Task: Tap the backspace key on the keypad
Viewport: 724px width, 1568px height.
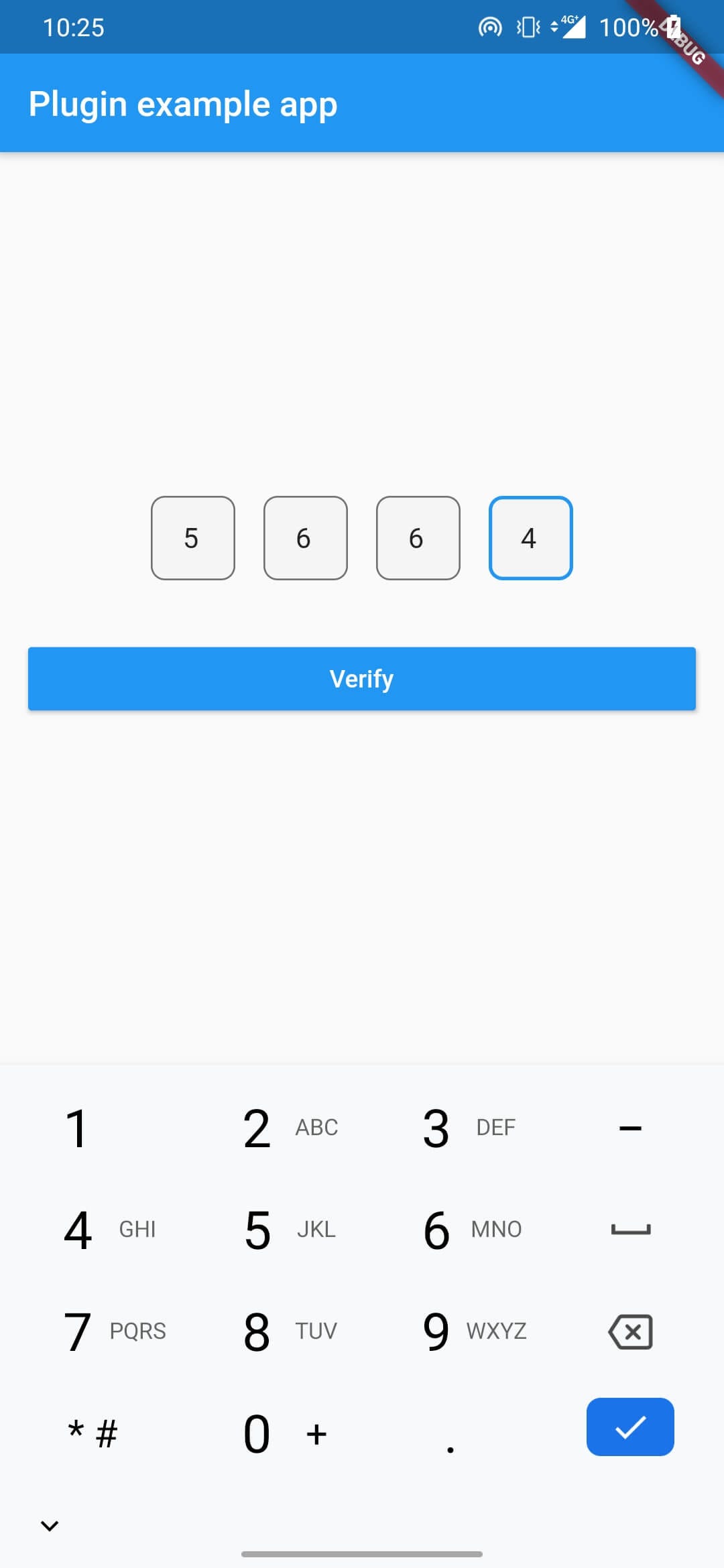Action: pos(630,1331)
